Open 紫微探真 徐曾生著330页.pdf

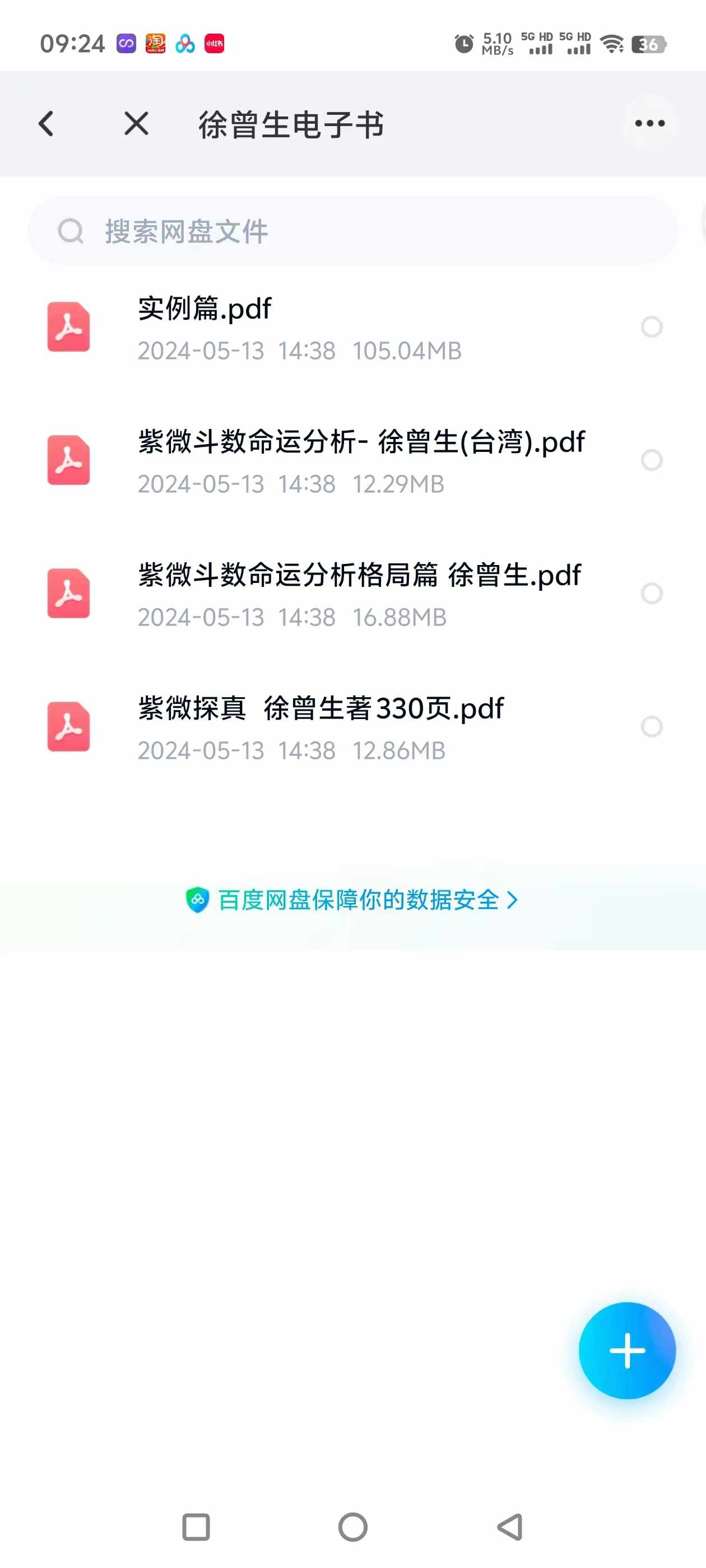click(x=320, y=727)
